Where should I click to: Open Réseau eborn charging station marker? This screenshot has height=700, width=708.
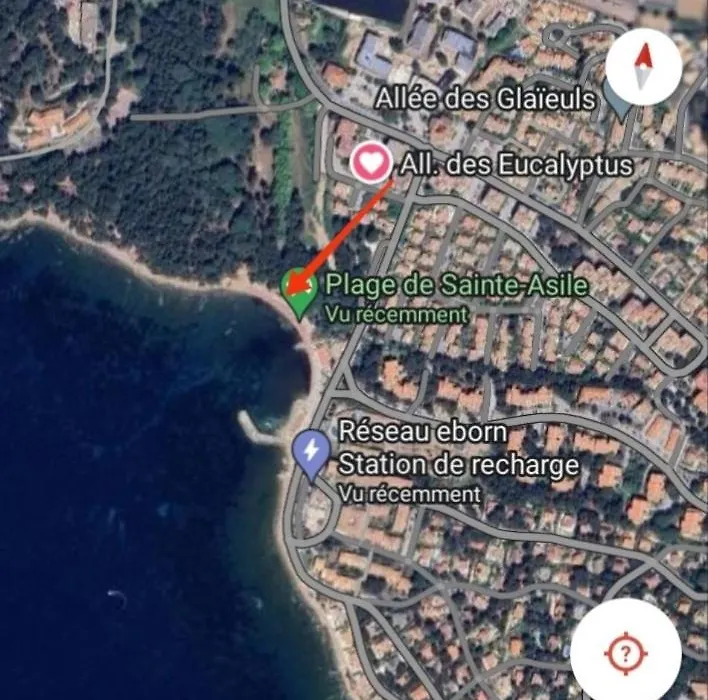(x=312, y=453)
